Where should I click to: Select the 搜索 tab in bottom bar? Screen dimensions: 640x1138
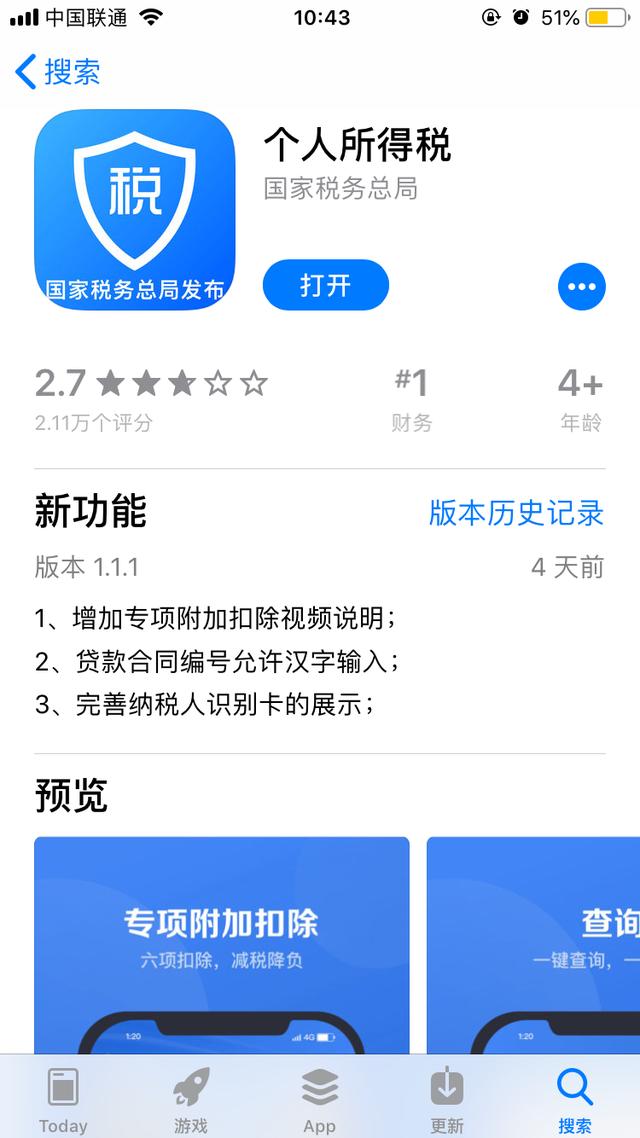[575, 1098]
